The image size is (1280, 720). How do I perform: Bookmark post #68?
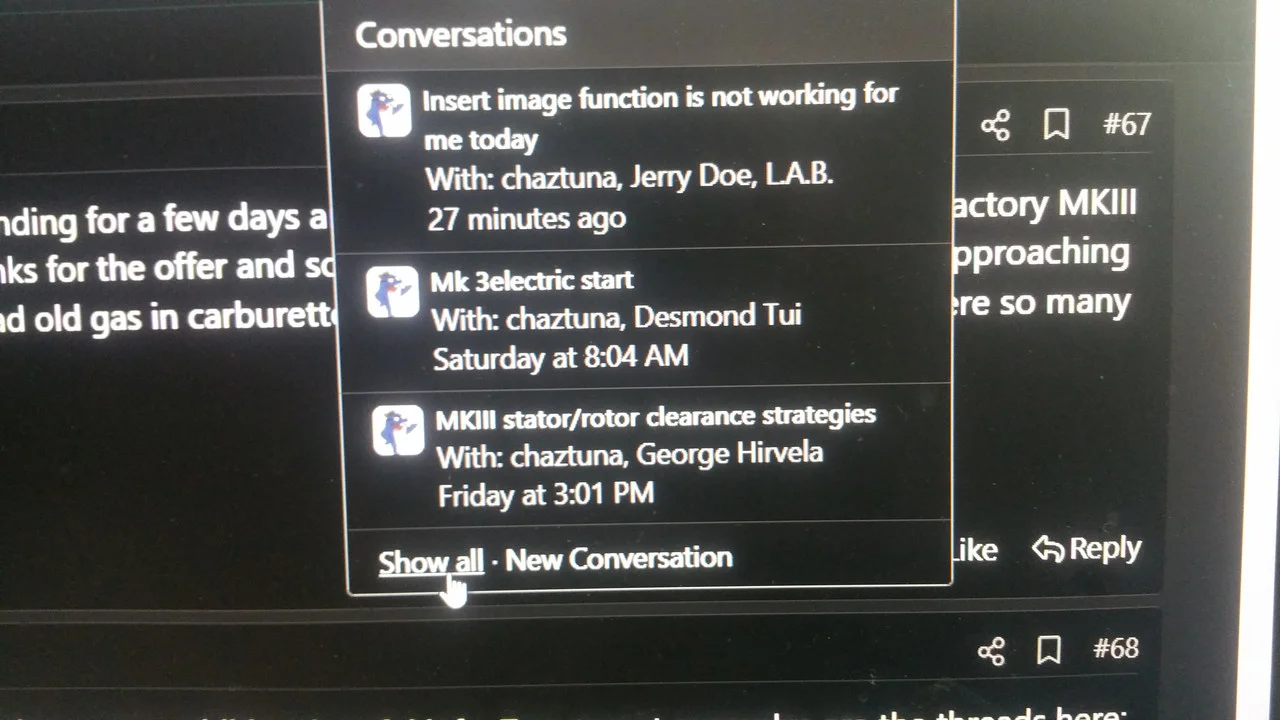tap(1049, 650)
